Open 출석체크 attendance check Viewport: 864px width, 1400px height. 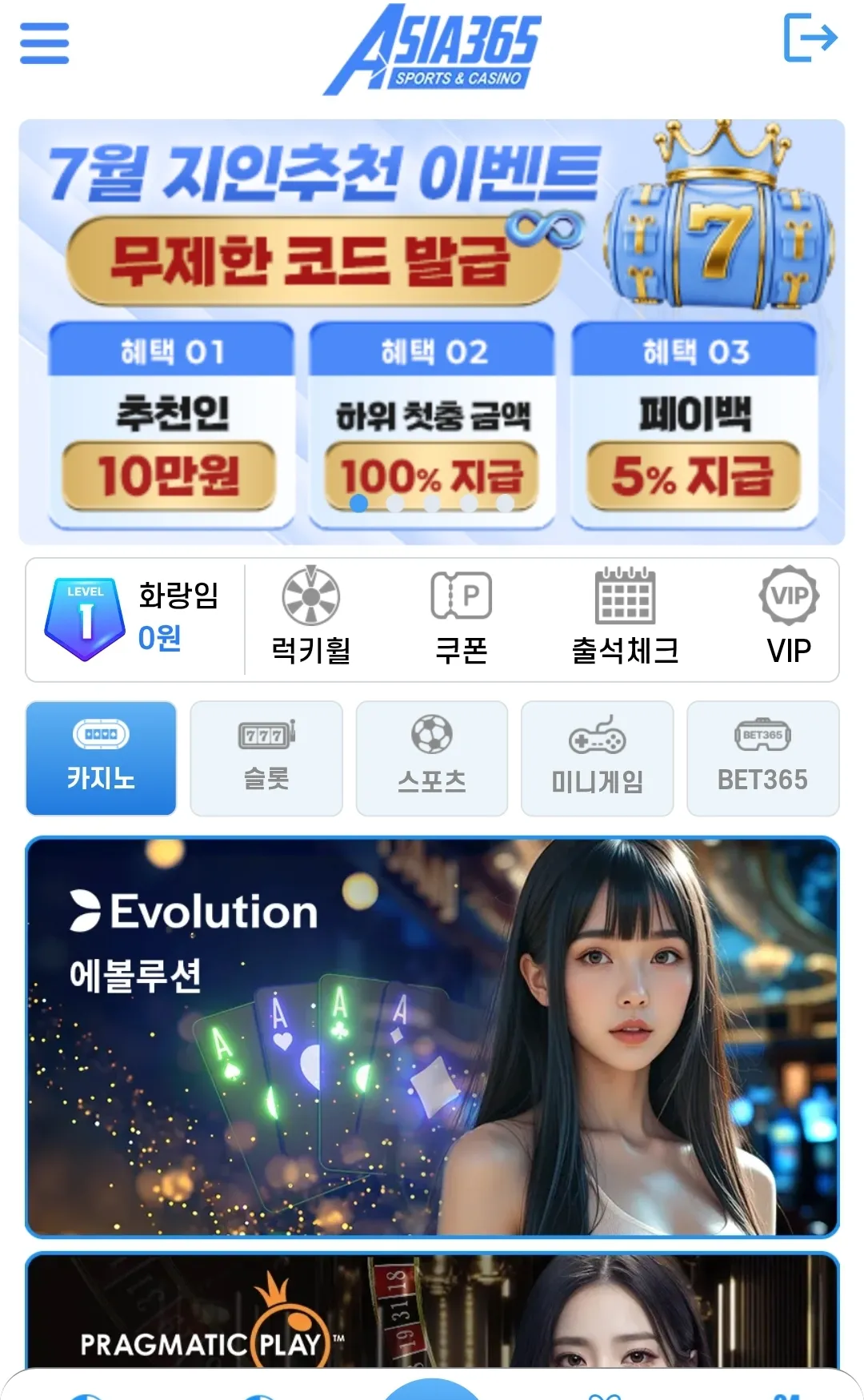pyautogui.click(x=625, y=616)
